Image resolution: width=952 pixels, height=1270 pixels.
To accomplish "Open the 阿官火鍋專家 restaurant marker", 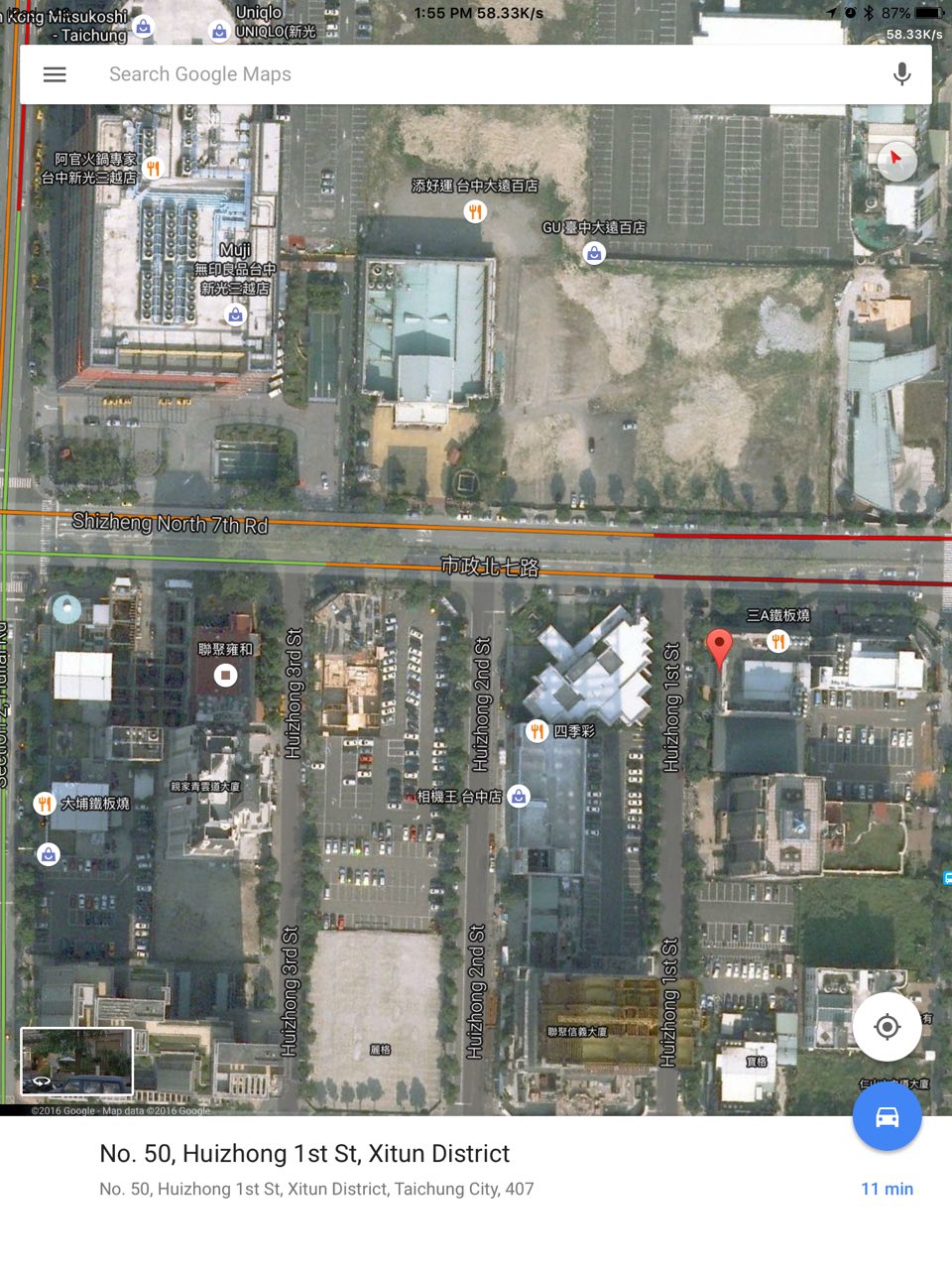I will tap(153, 168).
